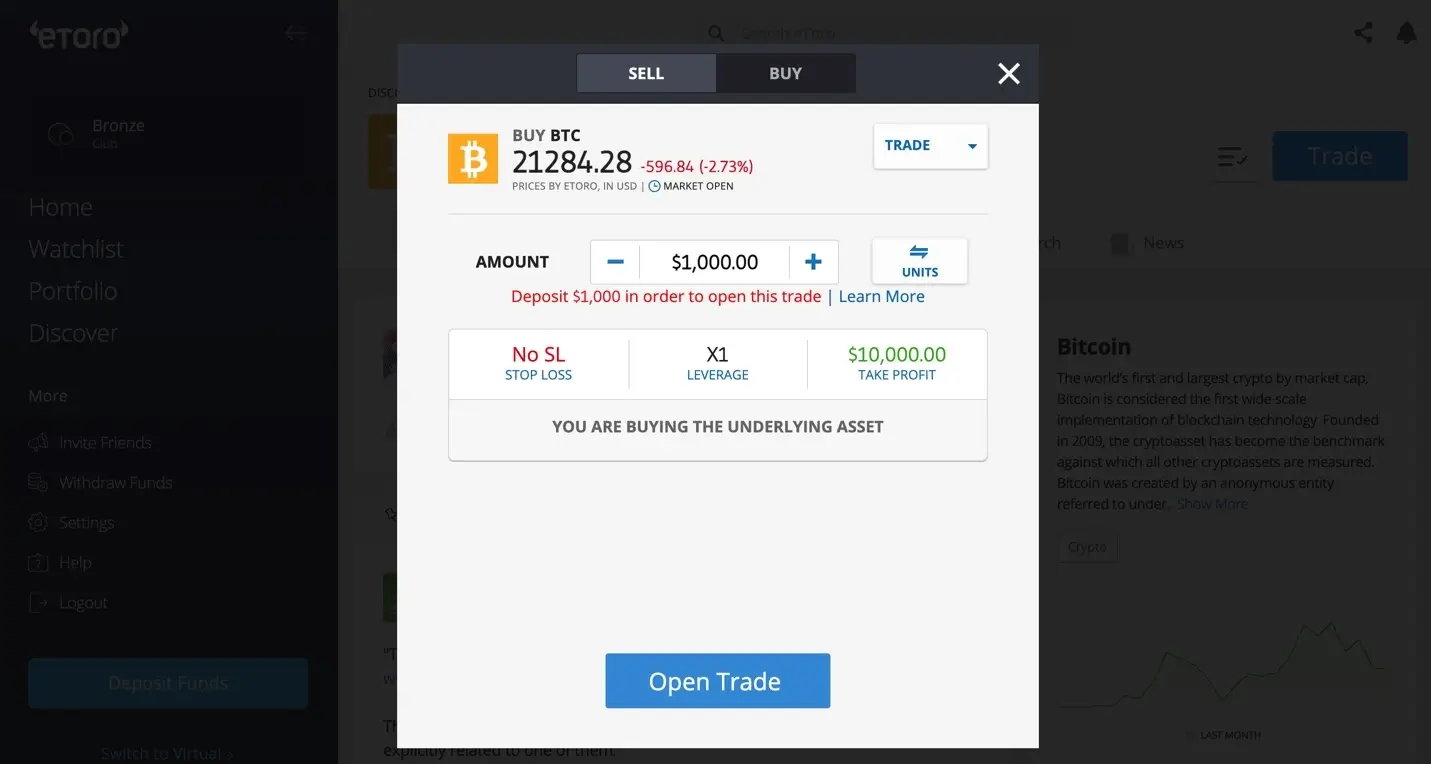The width and height of the screenshot is (1431, 764).
Task: Decrease amount with the minus button
Action: pyautogui.click(x=615, y=262)
